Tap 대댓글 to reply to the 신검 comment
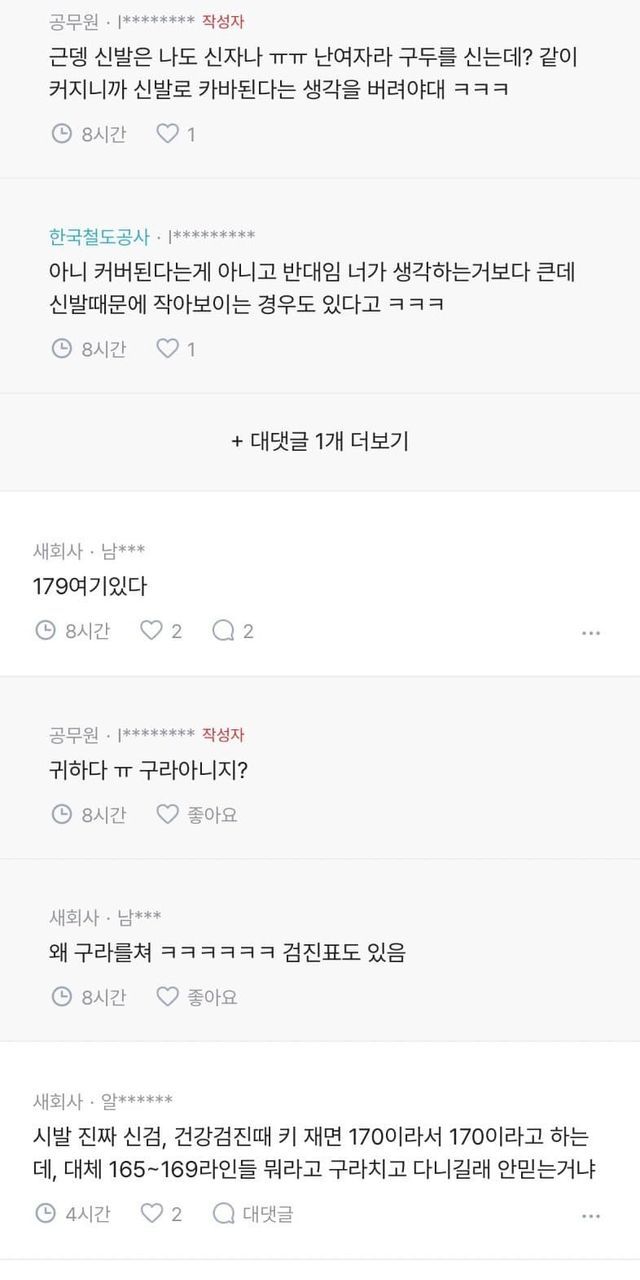The height and width of the screenshot is (1280, 640). point(253,1214)
